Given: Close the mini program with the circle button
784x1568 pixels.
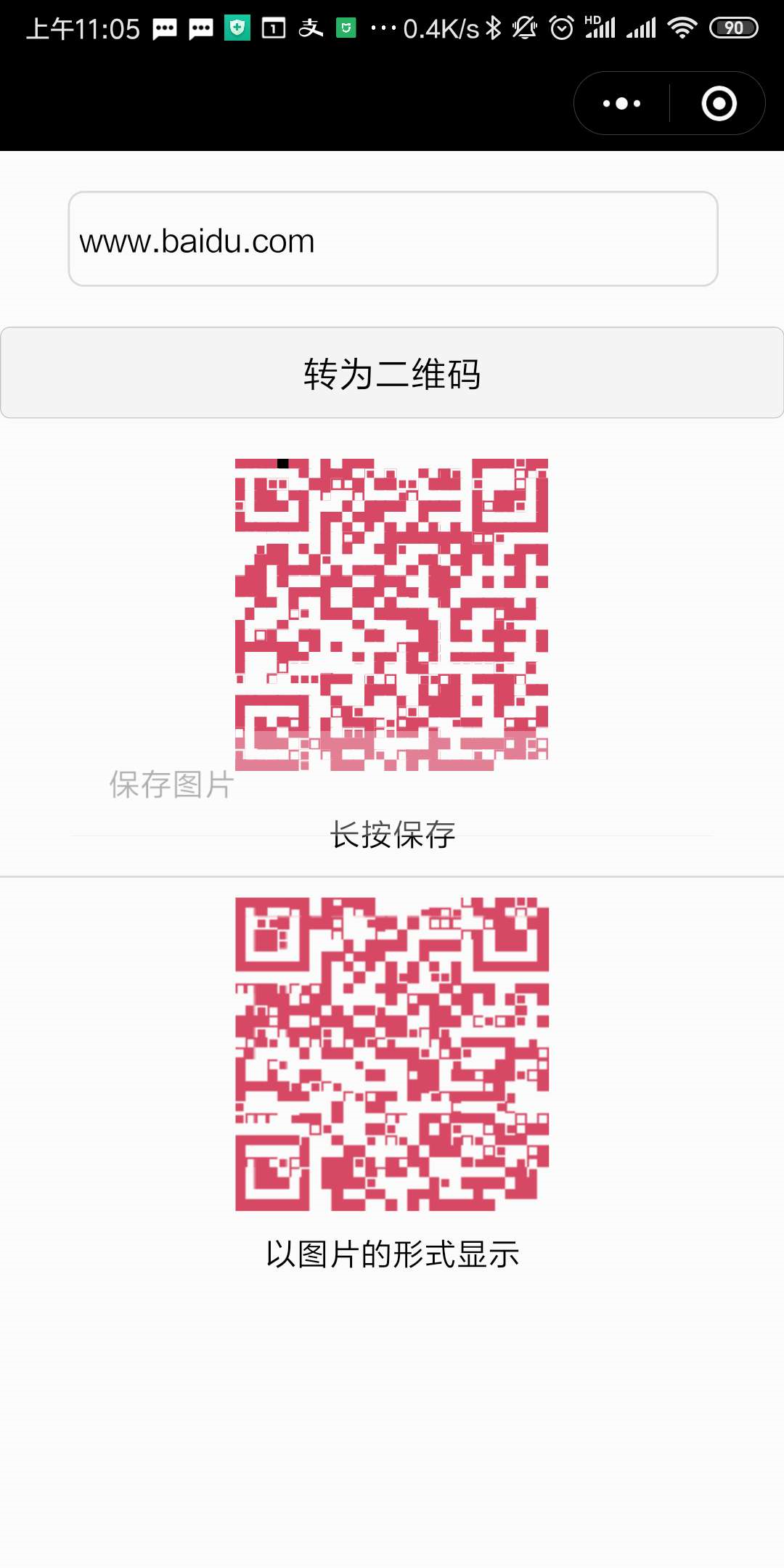Looking at the screenshot, I should click(719, 104).
